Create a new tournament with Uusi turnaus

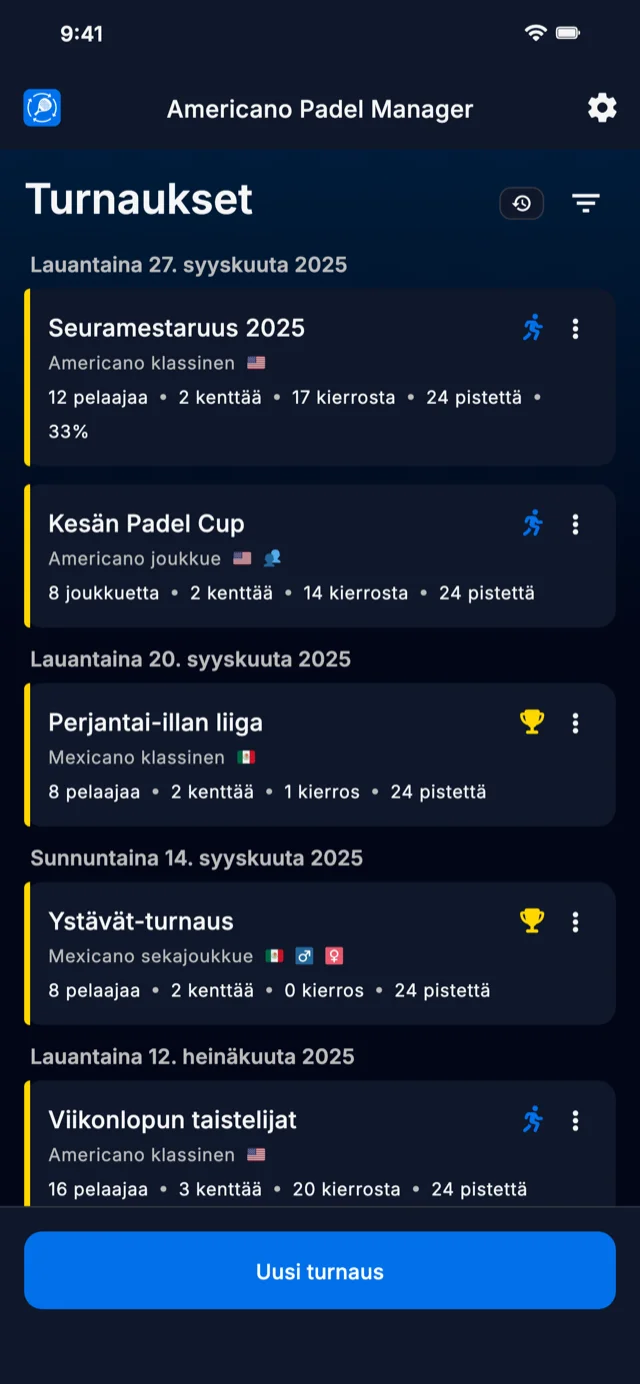(320, 1271)
